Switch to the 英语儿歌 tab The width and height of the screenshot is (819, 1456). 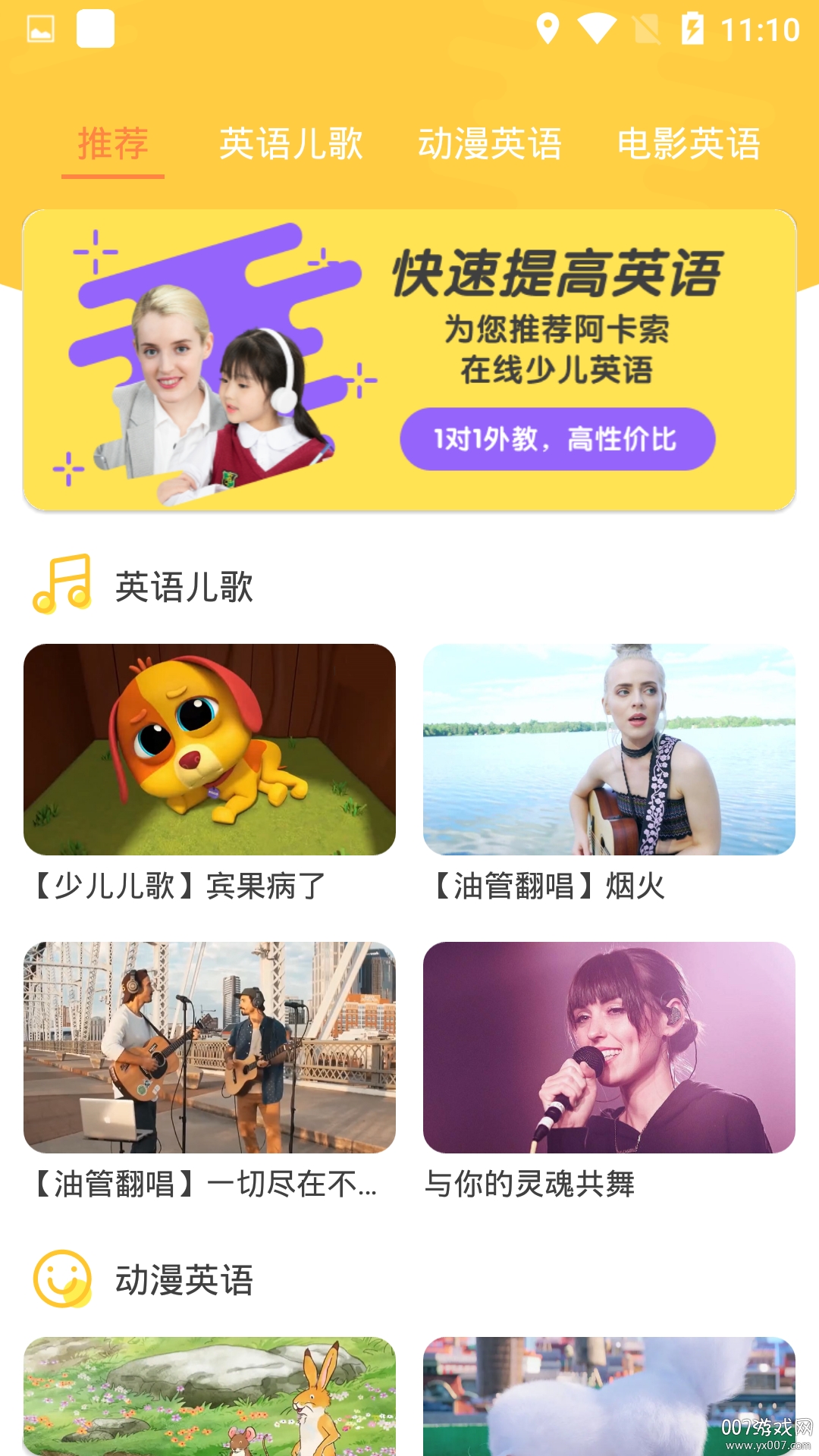coord(291,144)
